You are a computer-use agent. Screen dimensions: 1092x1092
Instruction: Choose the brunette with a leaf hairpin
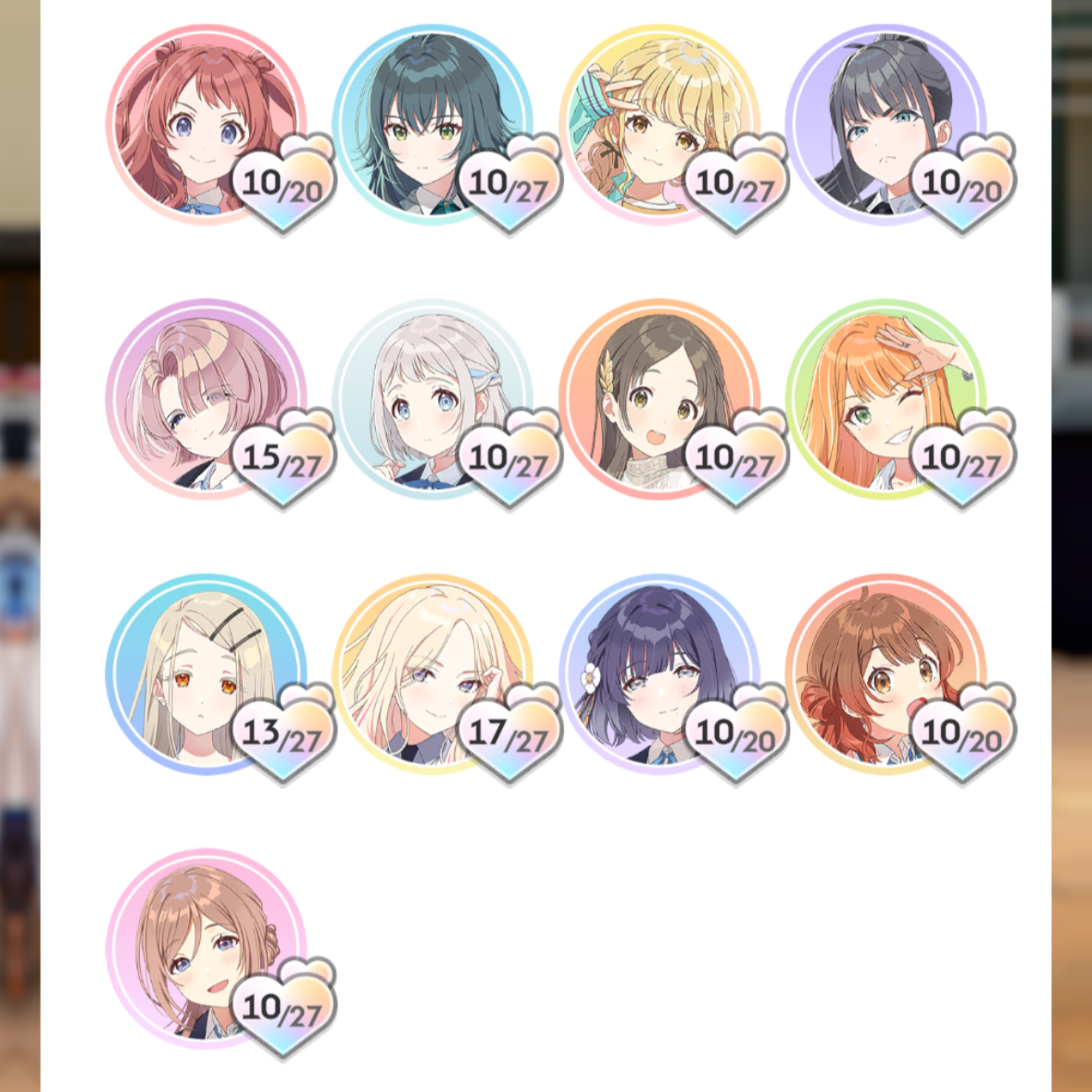659,399
